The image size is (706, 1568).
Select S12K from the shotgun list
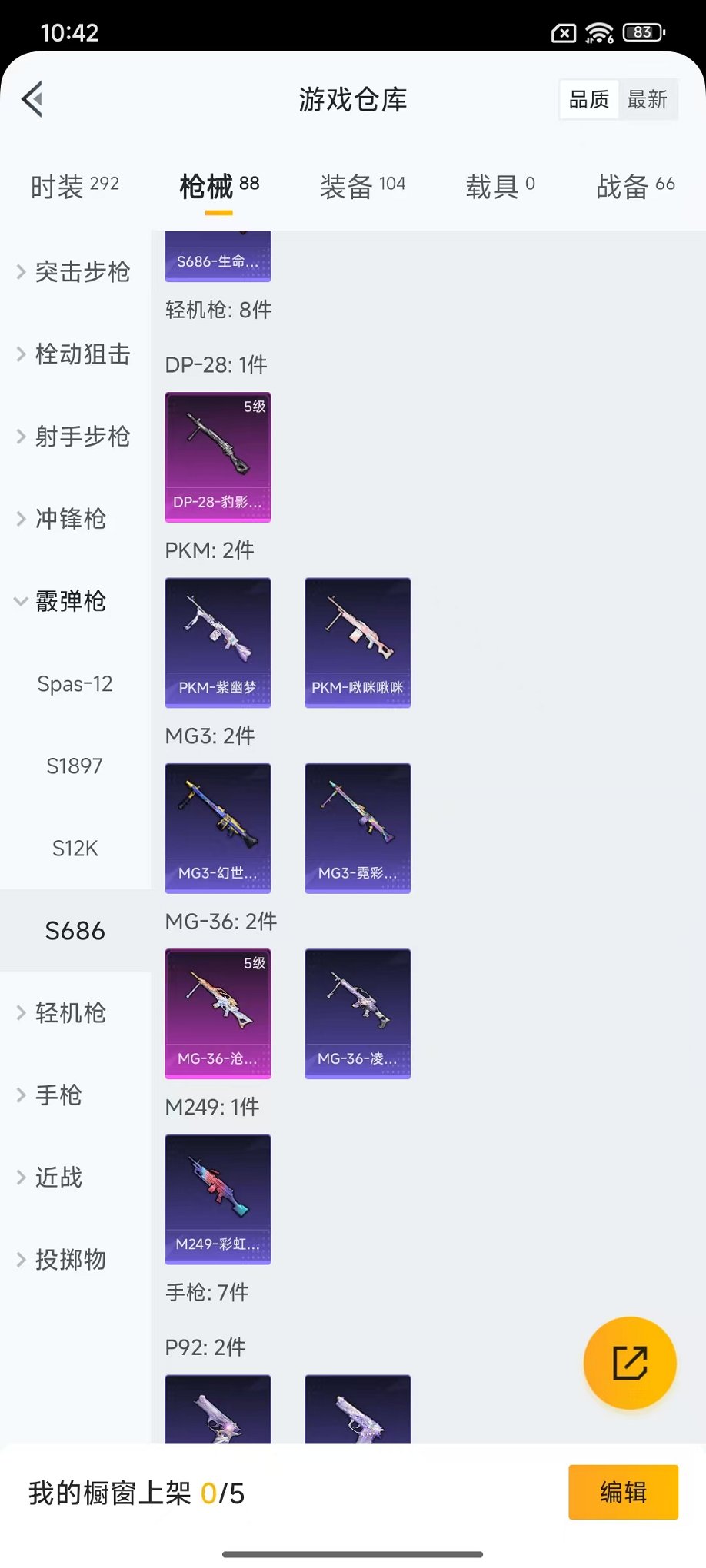(75, 848)
